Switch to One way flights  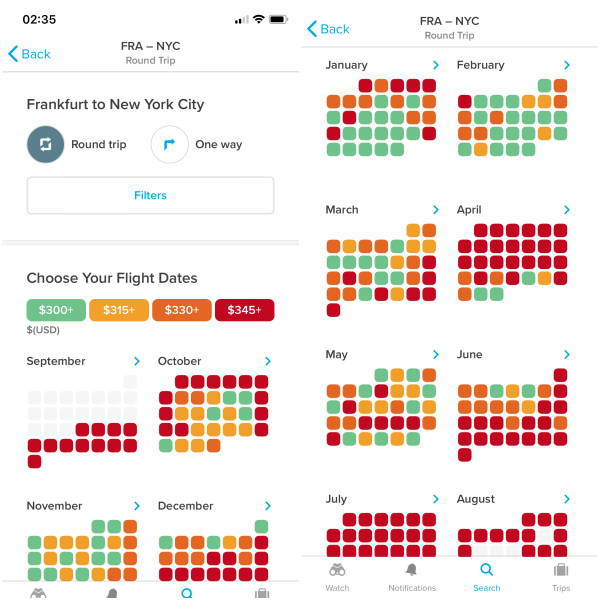tap(170, 145)
